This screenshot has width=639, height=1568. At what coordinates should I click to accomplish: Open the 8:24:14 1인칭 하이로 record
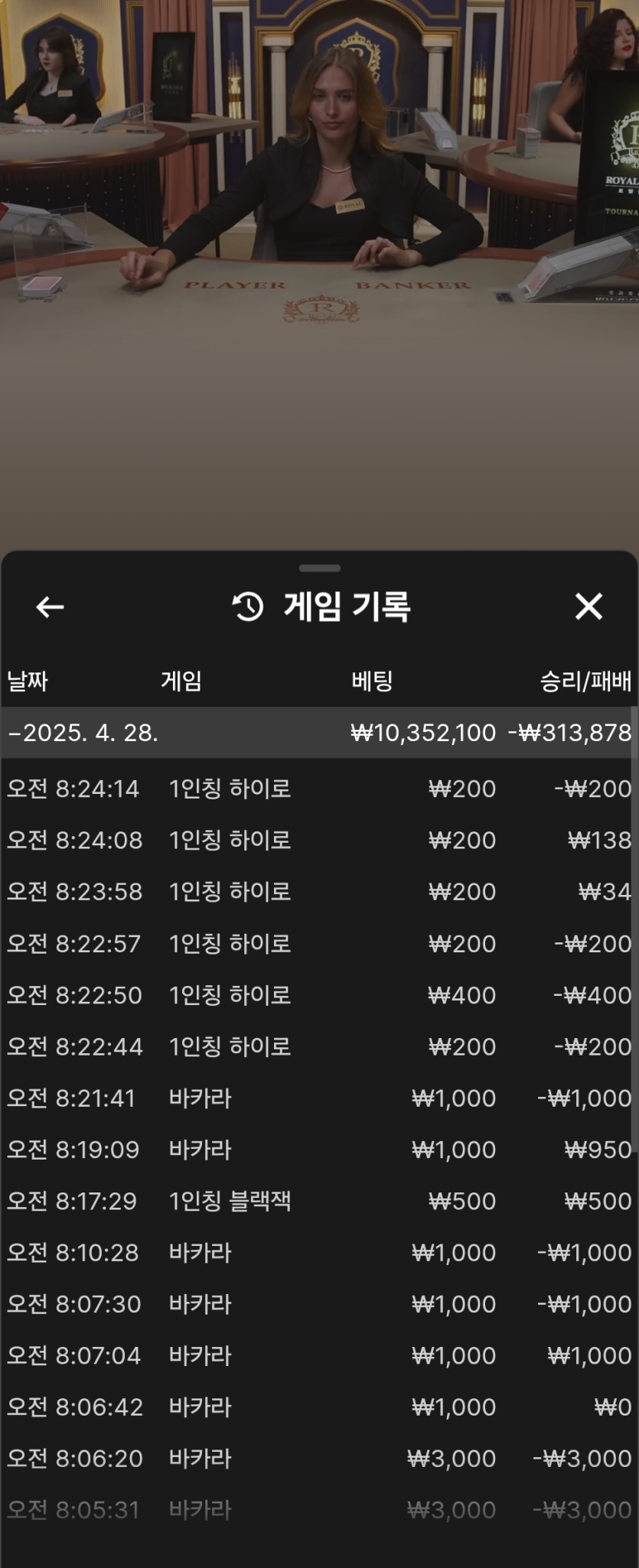click(318, 789)
